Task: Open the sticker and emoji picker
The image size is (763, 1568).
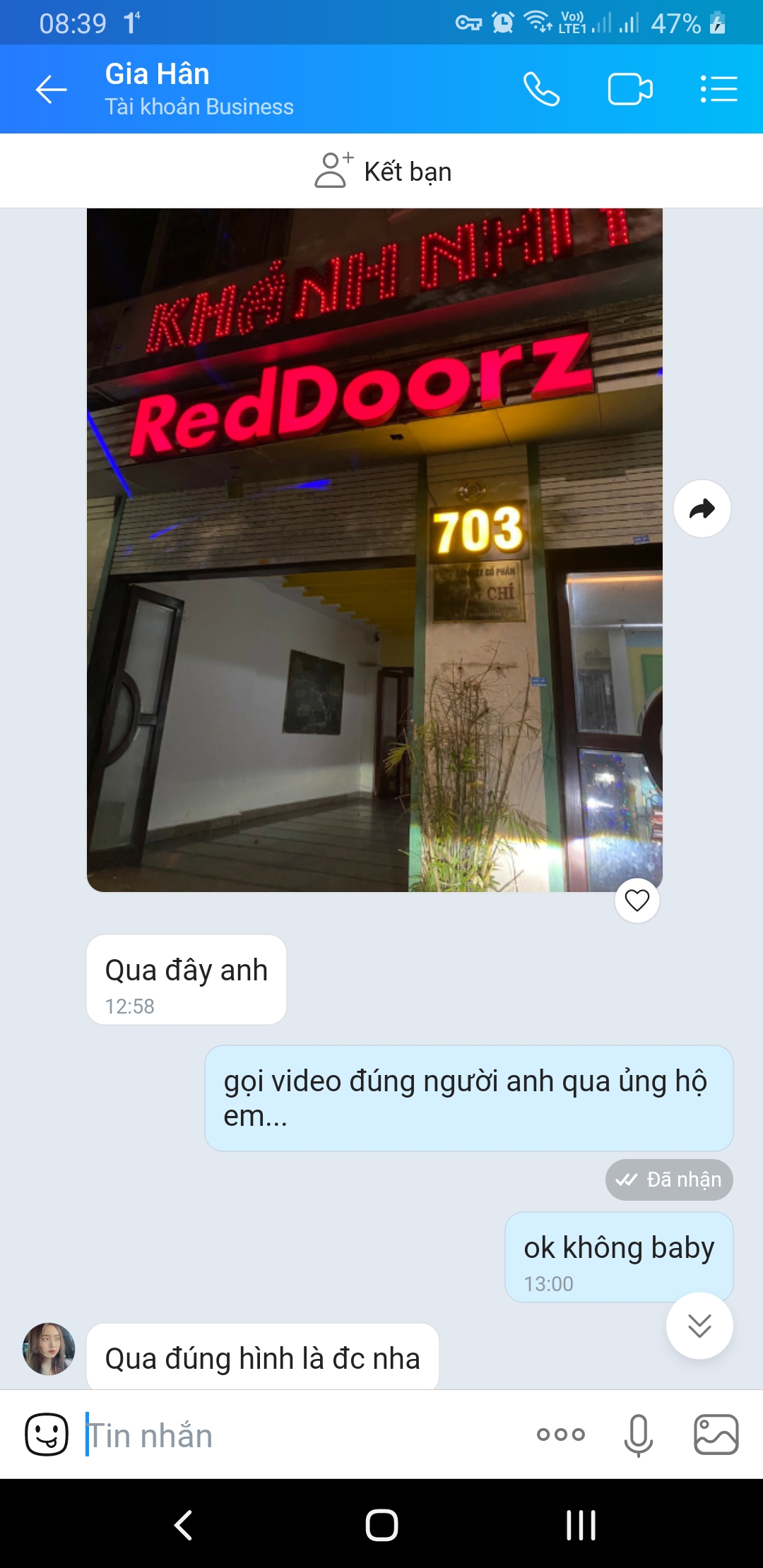Action: [x=47, y=1435]
